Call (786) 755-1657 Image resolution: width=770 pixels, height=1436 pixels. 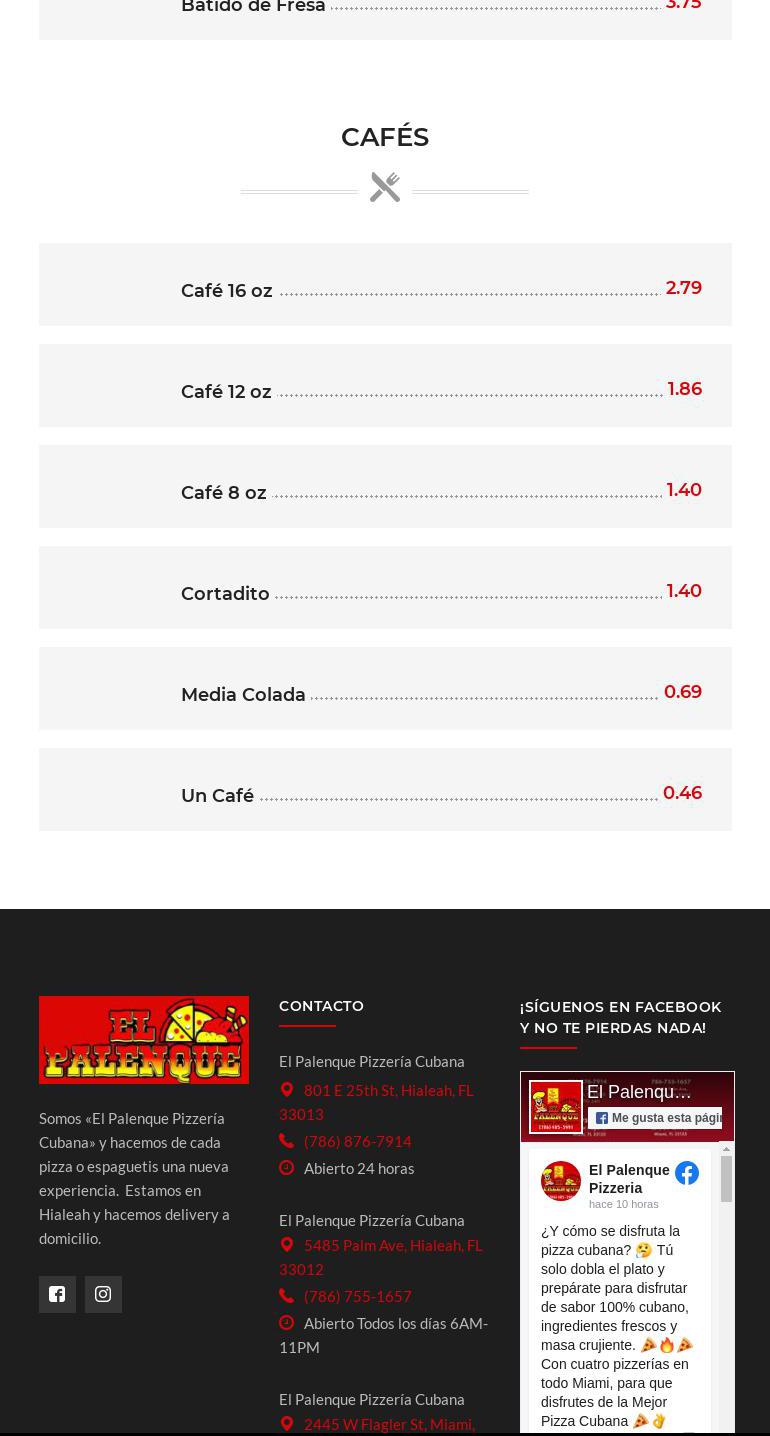click(357, 1296)
